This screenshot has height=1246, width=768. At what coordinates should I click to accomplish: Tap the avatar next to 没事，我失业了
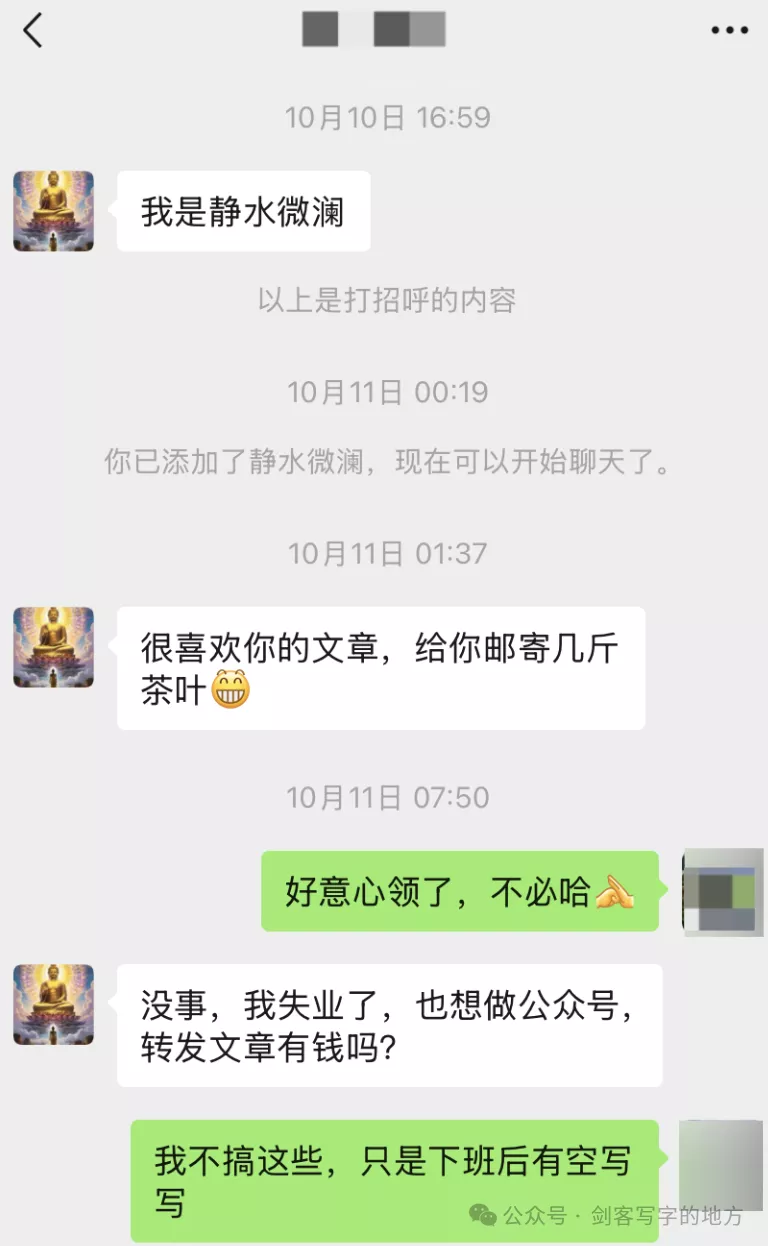click(53, 1005)
